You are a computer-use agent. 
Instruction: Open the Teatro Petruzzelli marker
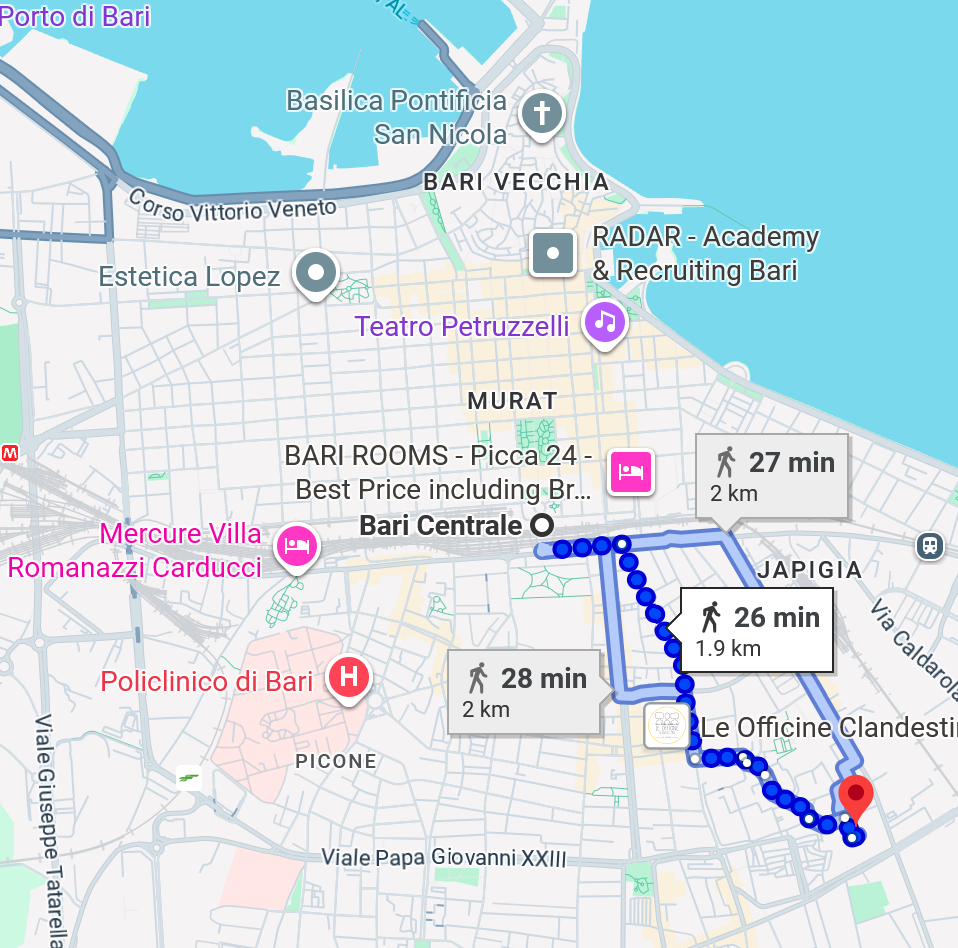click(x=605, y=322)
